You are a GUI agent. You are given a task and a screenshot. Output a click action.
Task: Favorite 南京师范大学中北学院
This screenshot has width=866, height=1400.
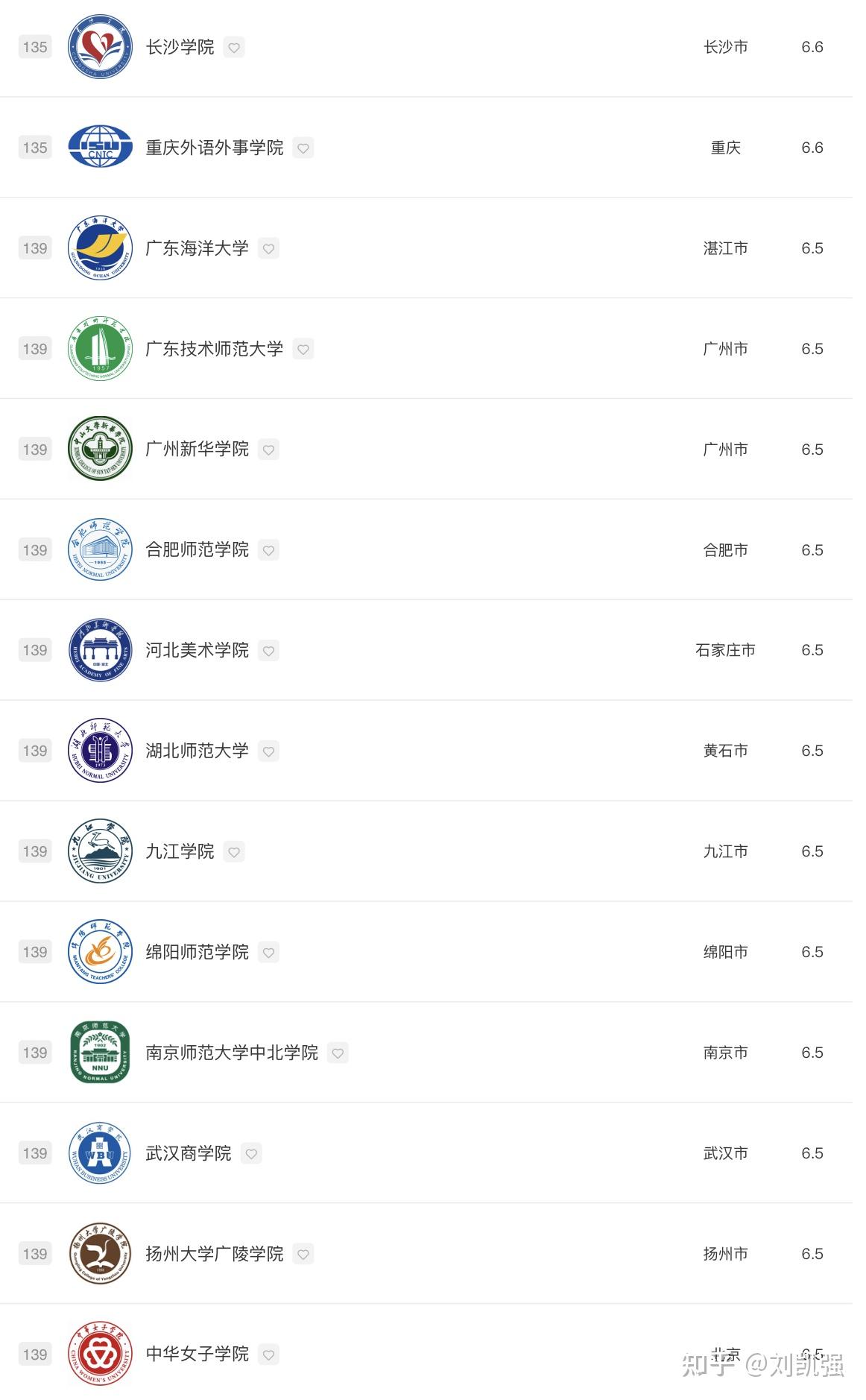(x=338, y=1053)
